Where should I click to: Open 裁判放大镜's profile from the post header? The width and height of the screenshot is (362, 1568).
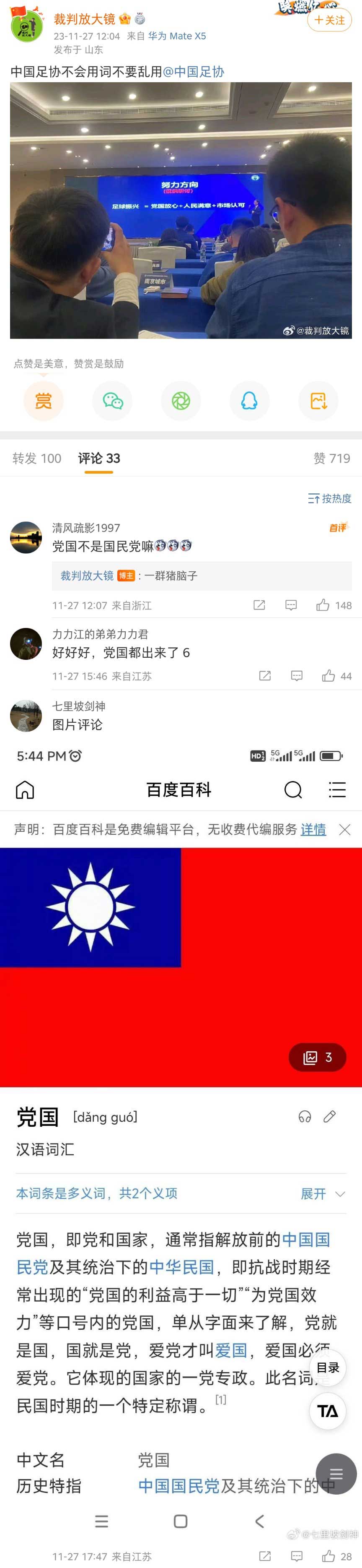tap(84, 19)
